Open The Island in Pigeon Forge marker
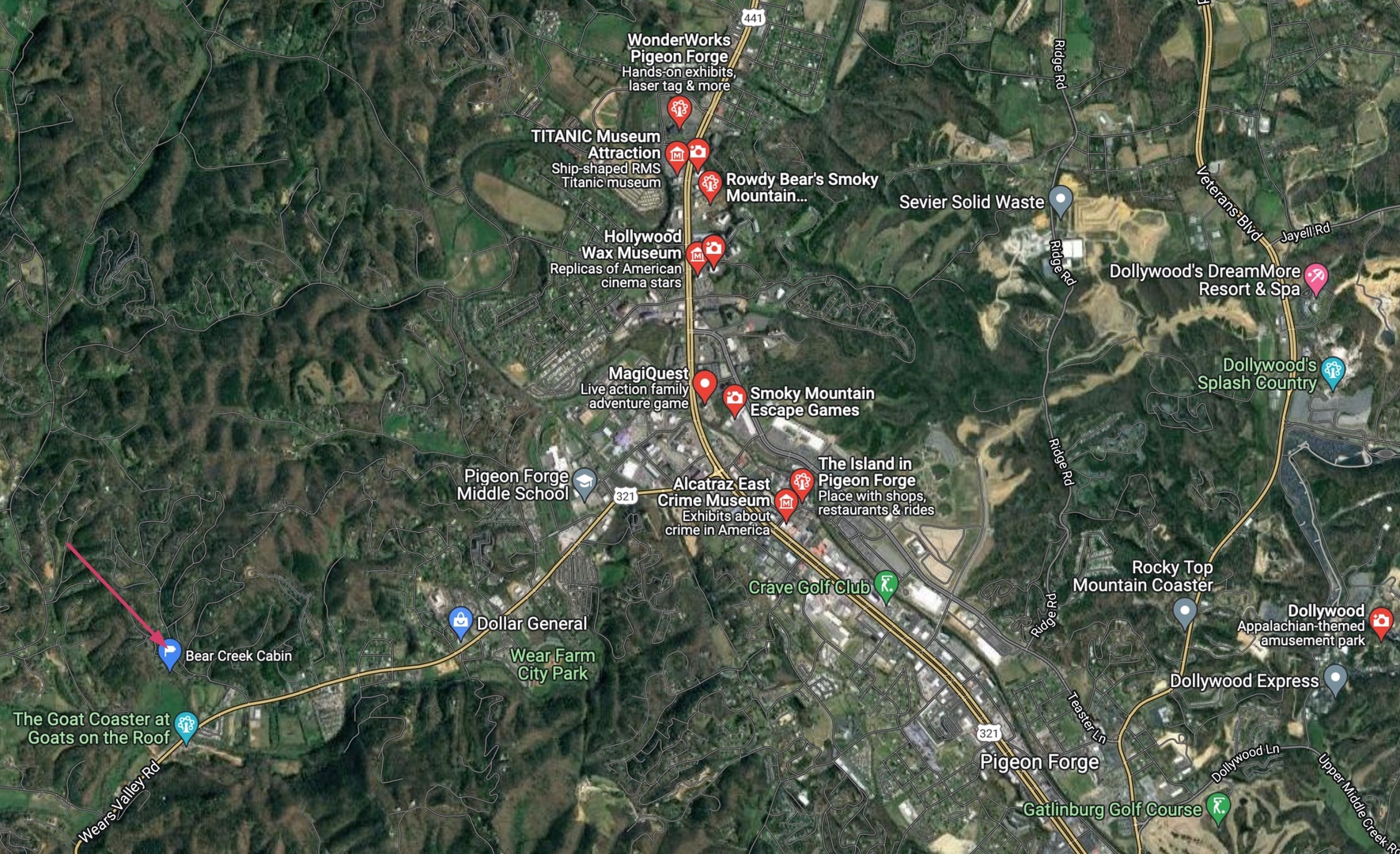 (x=801, y=482)
